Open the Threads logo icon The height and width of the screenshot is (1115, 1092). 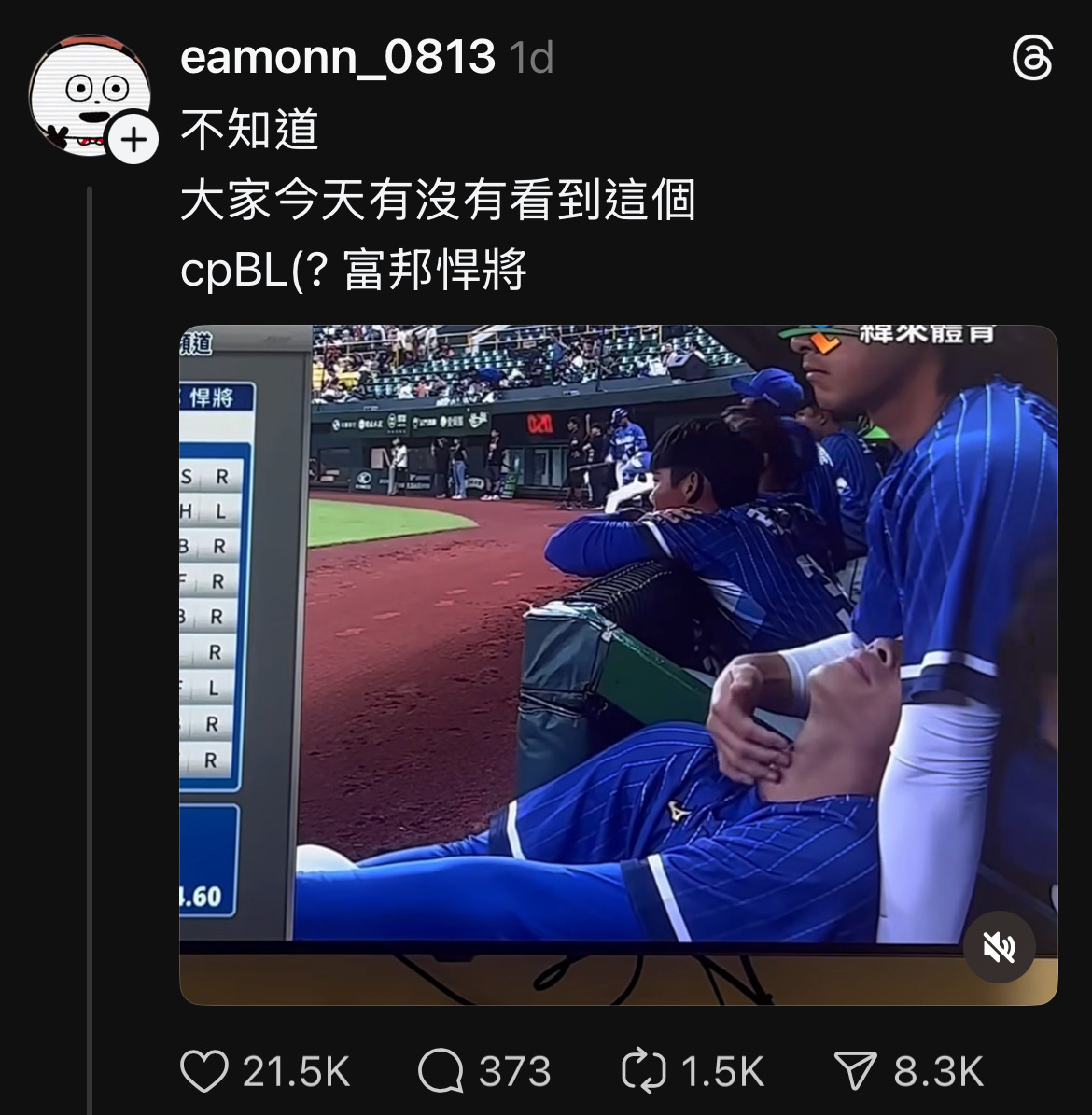tap(1032, 60)
